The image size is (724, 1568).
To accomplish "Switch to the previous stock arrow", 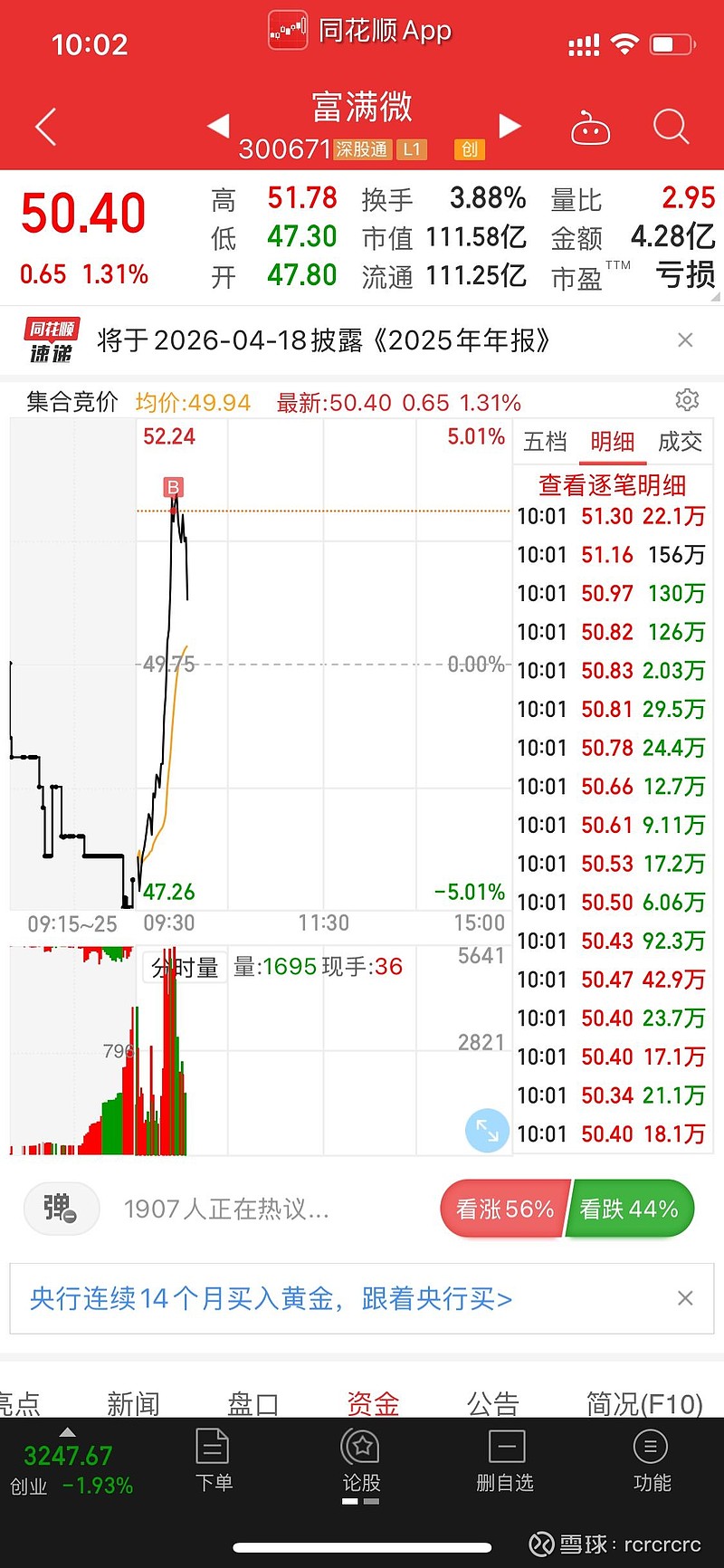I will pos(218,126).
